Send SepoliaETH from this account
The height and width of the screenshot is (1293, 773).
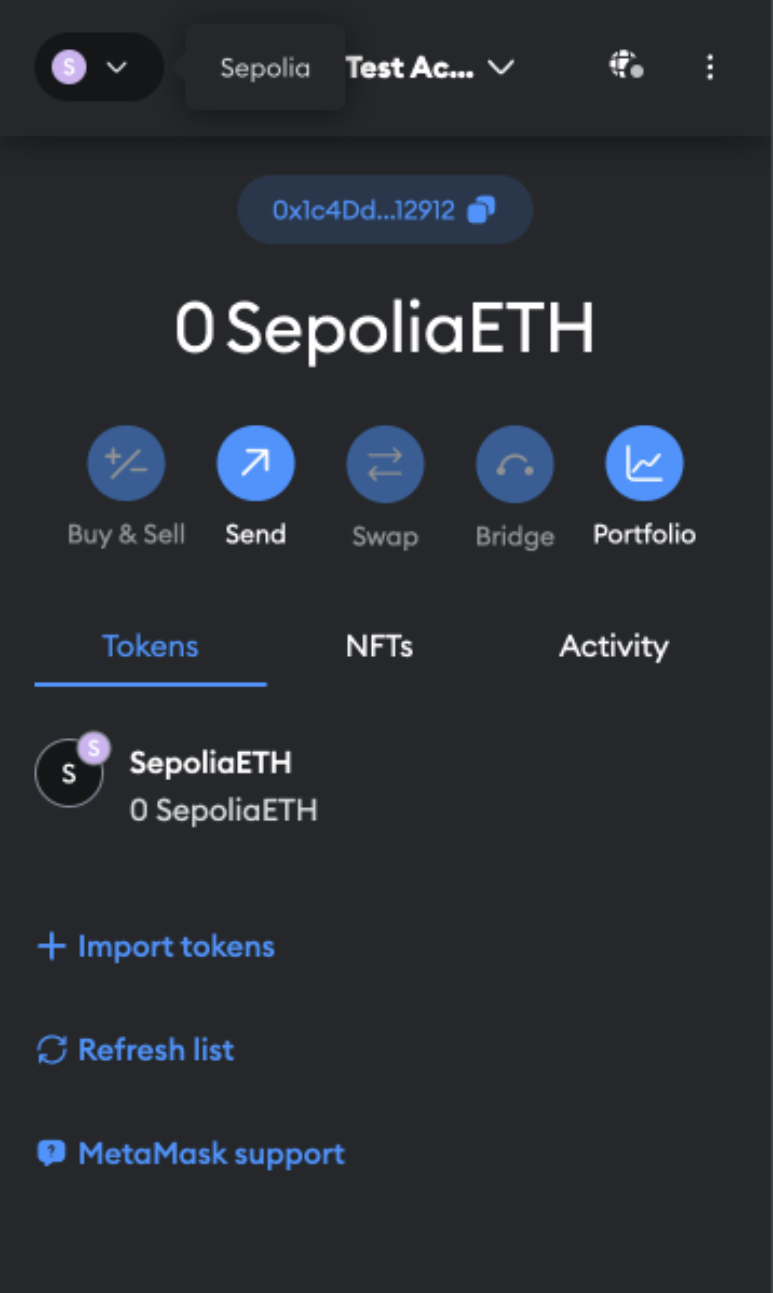(255, 464)
